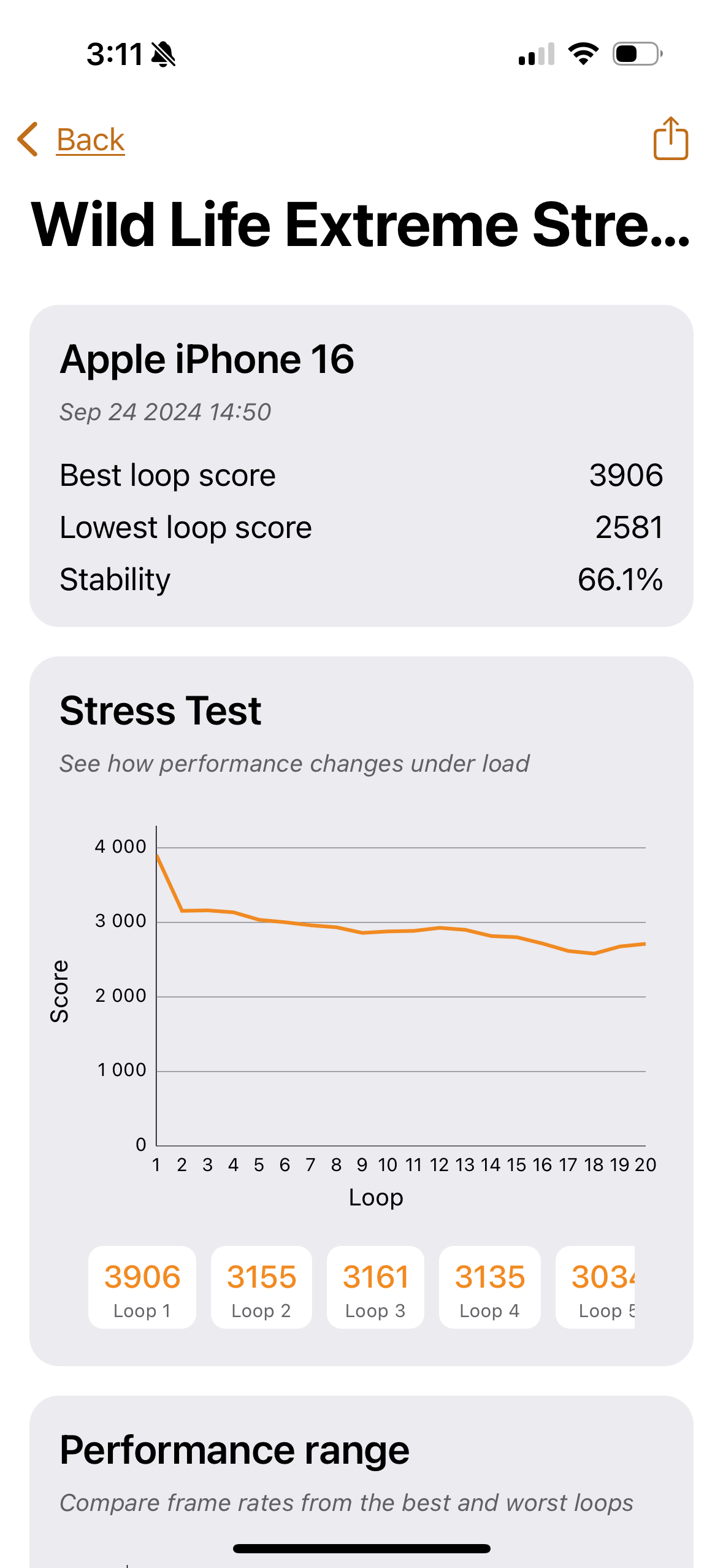Tap the Loop 4 score card
Screen dimensions: 723x1568
coord(490,1287)
